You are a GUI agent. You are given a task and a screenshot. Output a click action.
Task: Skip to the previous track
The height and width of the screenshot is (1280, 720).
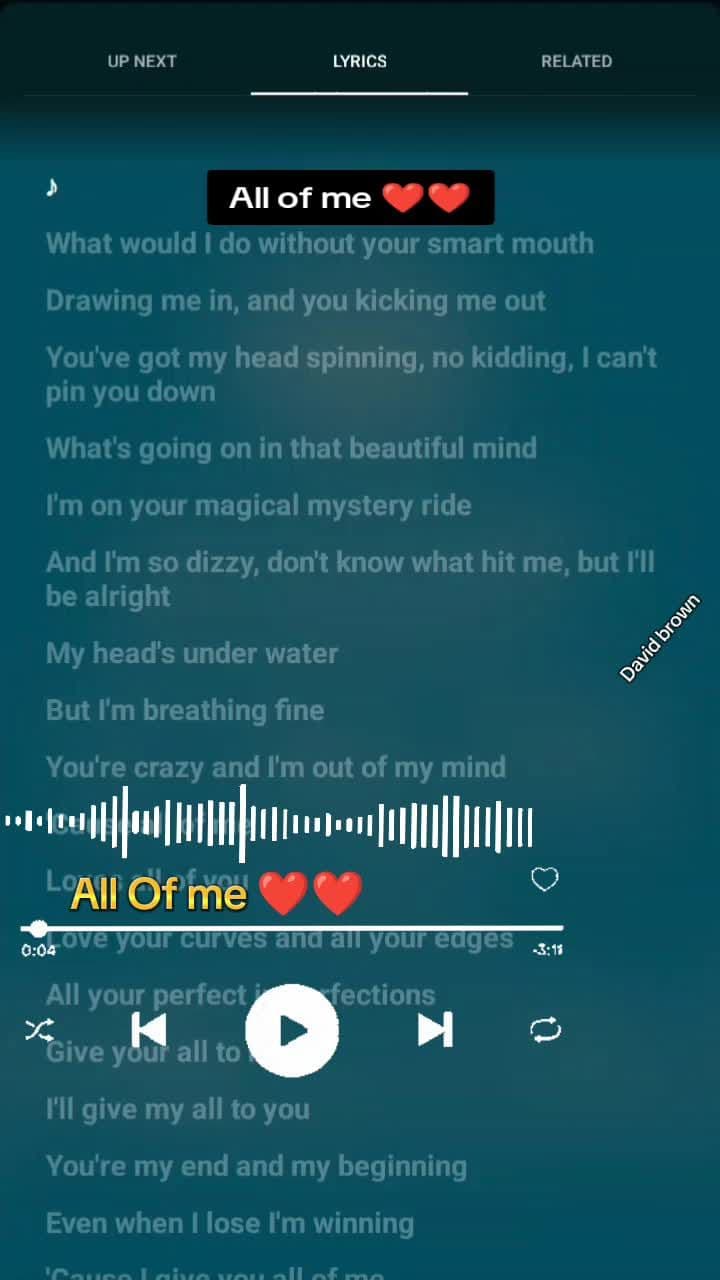tap(148, 1029)
